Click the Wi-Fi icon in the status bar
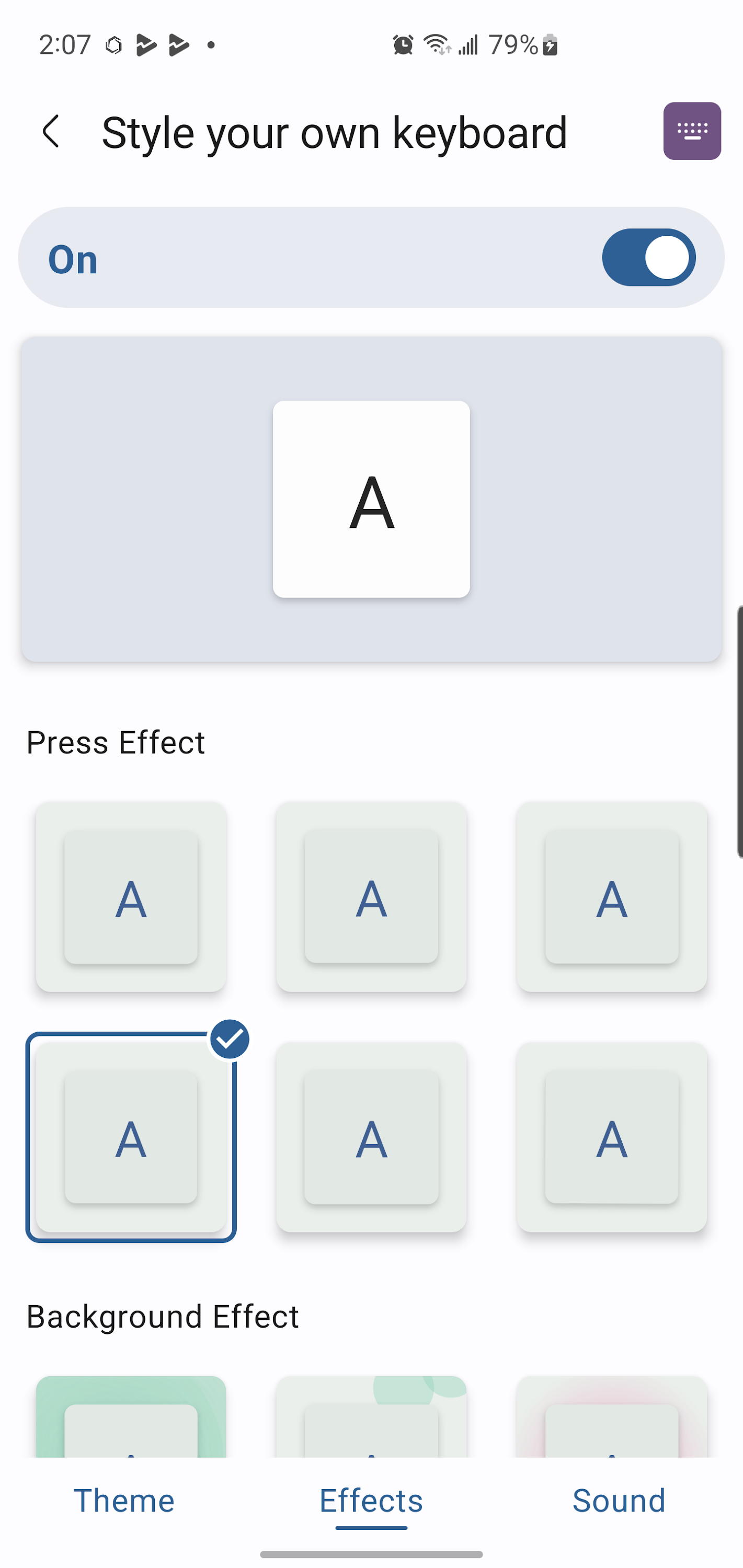Screen dimensions: 743x1568 pyautogui.click(x=436, y=44)
